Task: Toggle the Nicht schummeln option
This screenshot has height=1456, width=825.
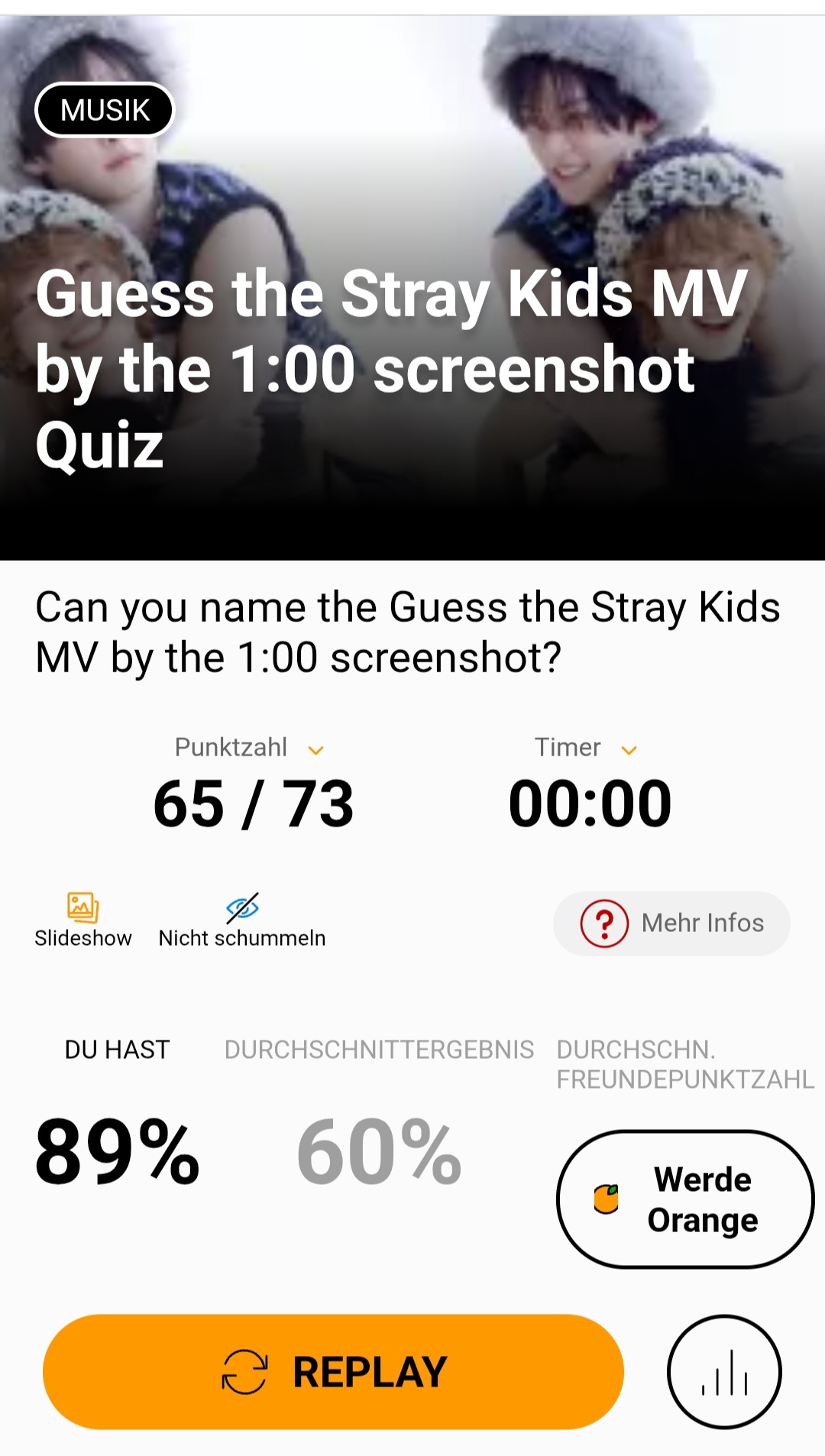Action: pos(242,920)
